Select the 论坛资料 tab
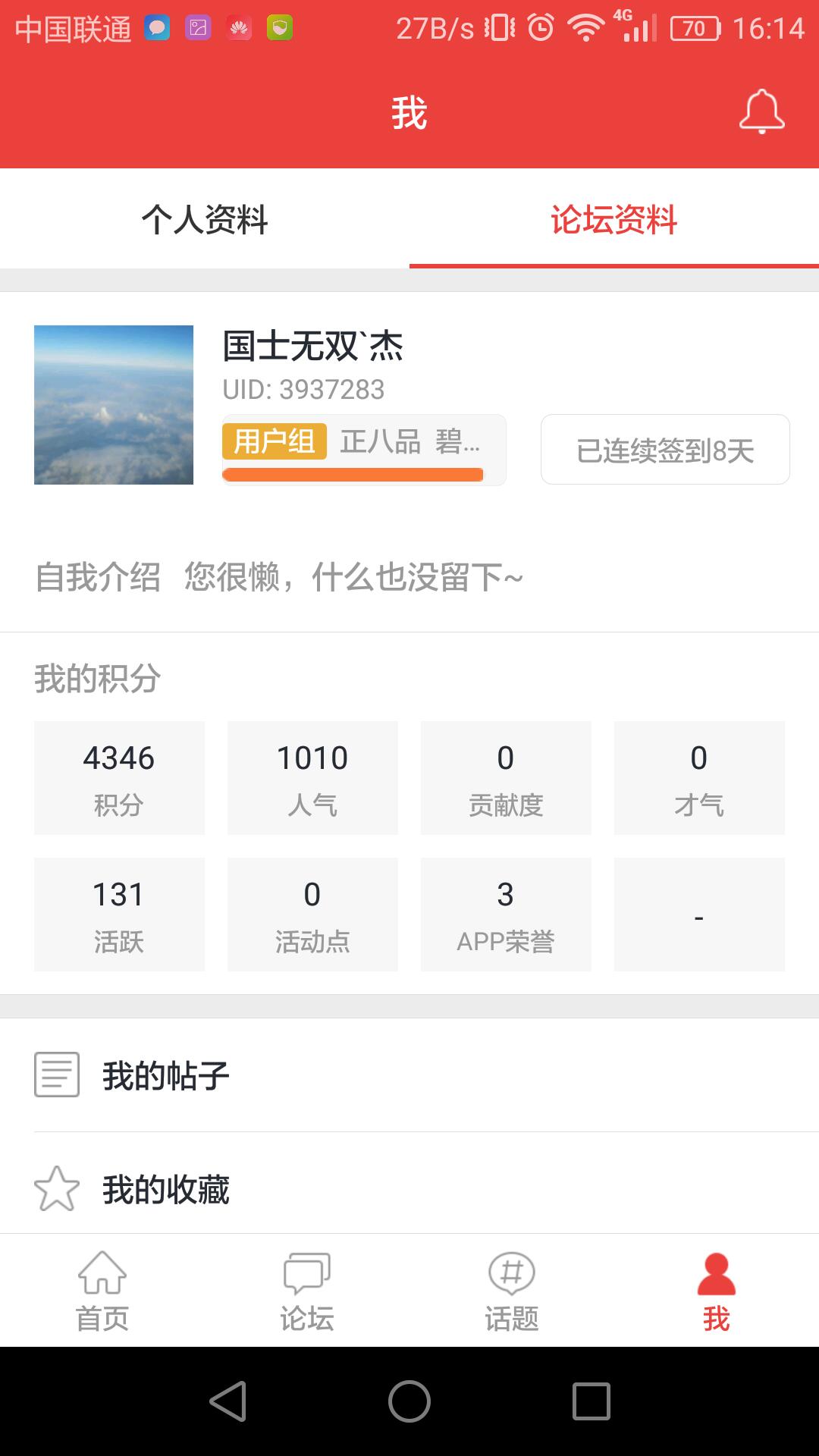 point(614,219)
